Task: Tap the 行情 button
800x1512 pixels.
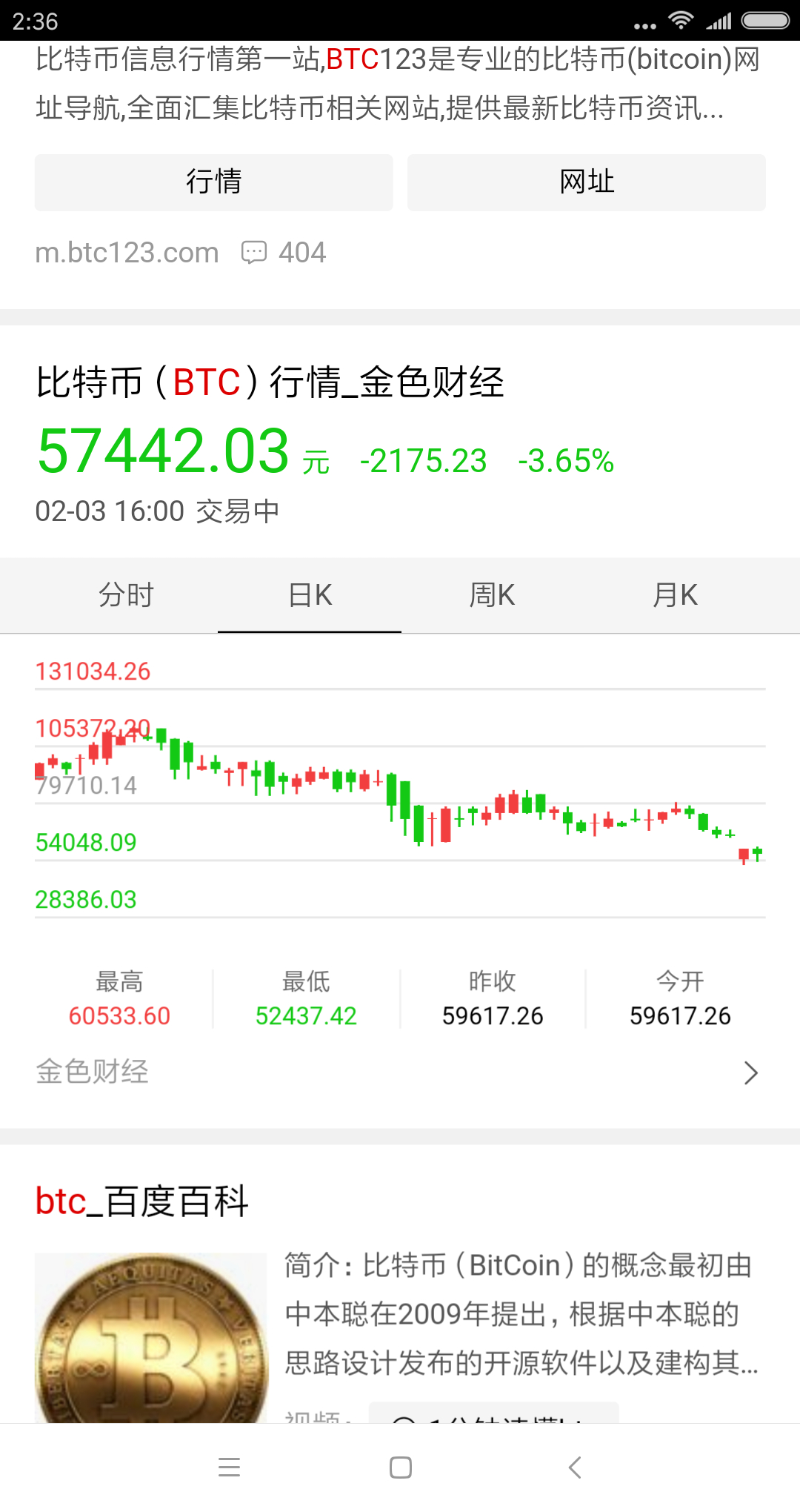Action: 213,182
